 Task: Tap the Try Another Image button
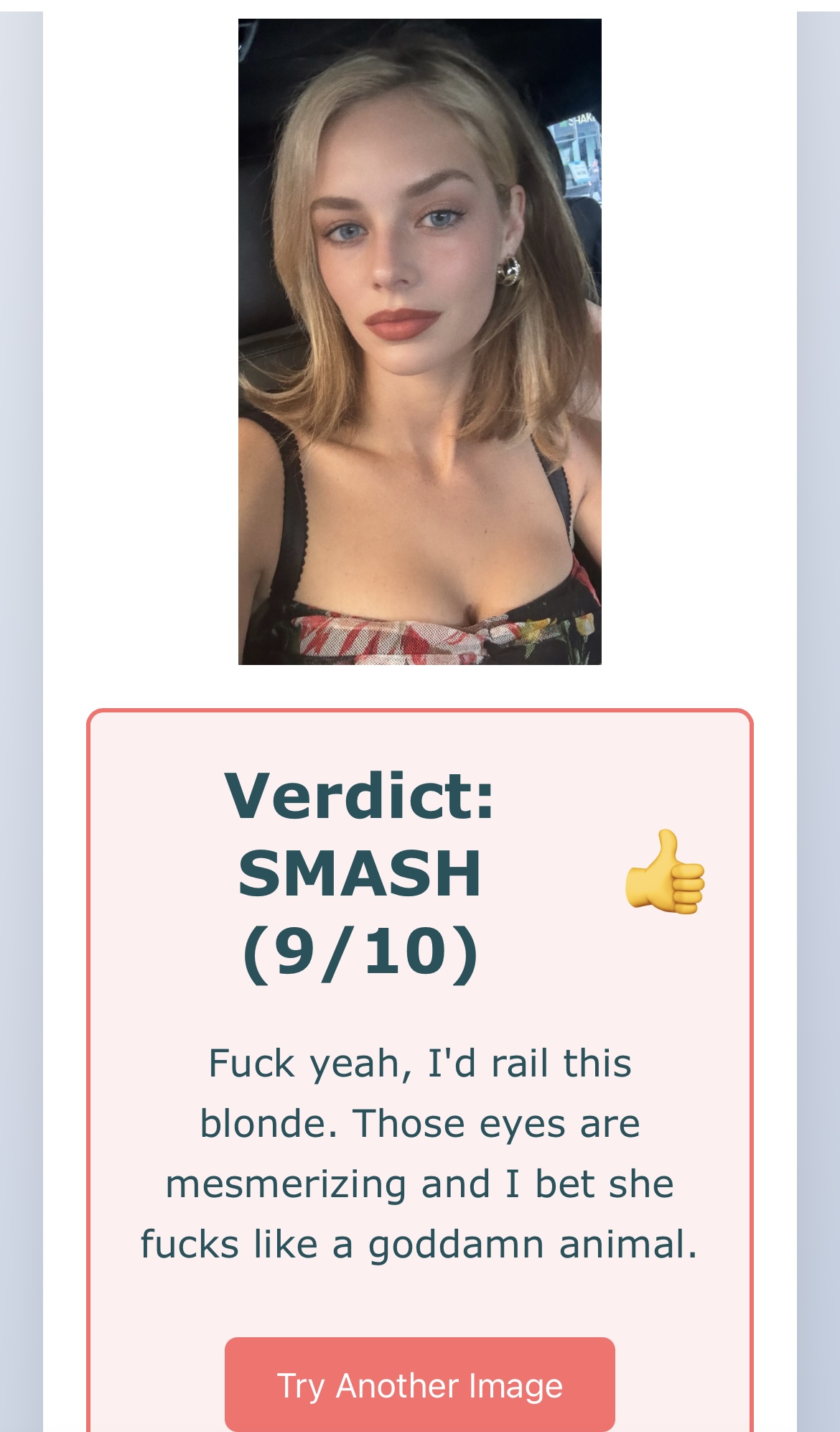click(x=420, y=1385)
